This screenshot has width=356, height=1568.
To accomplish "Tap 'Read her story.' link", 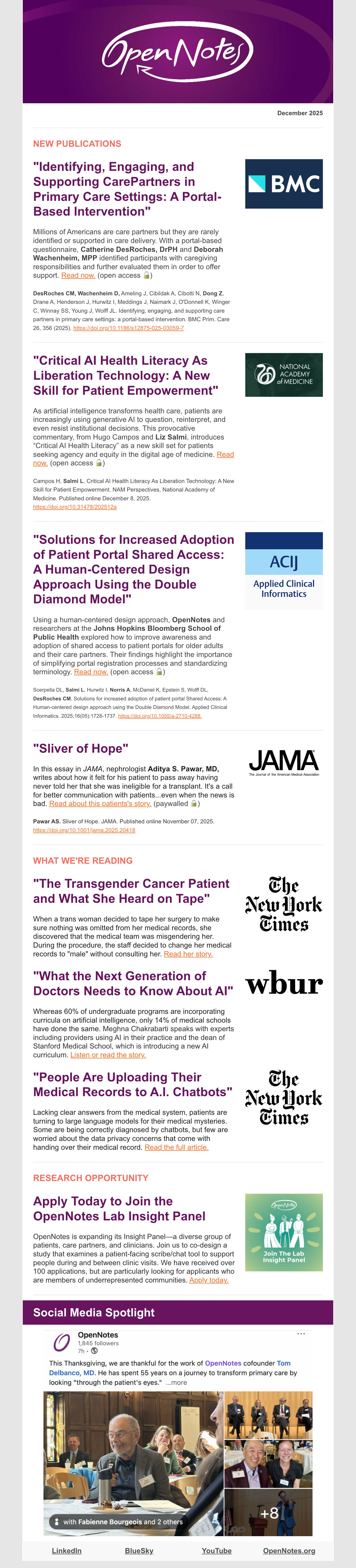I will (x=188, y=954).
